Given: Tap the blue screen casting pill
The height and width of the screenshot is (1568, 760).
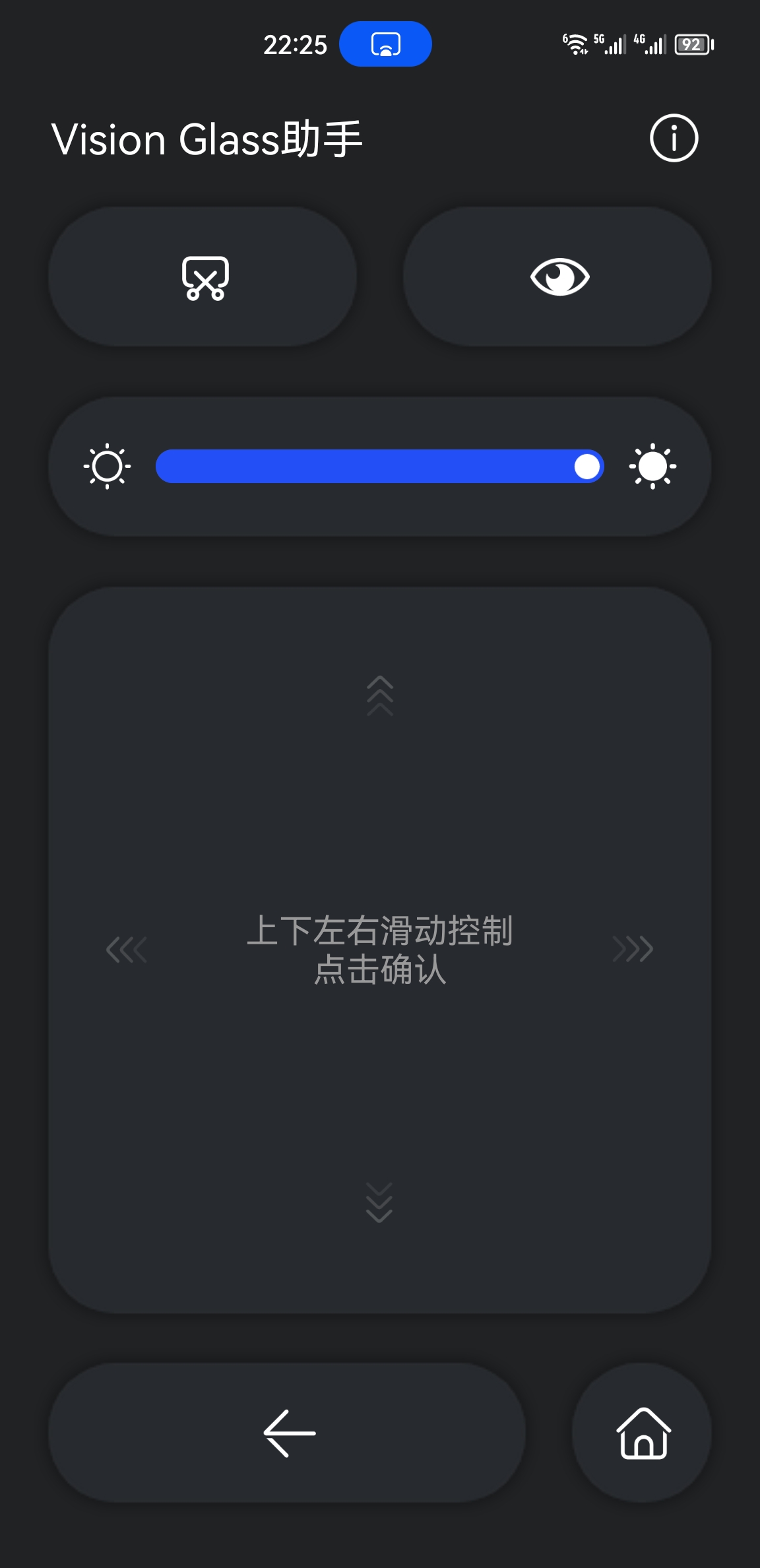Looking at the screenshot, I should point(385,44).
